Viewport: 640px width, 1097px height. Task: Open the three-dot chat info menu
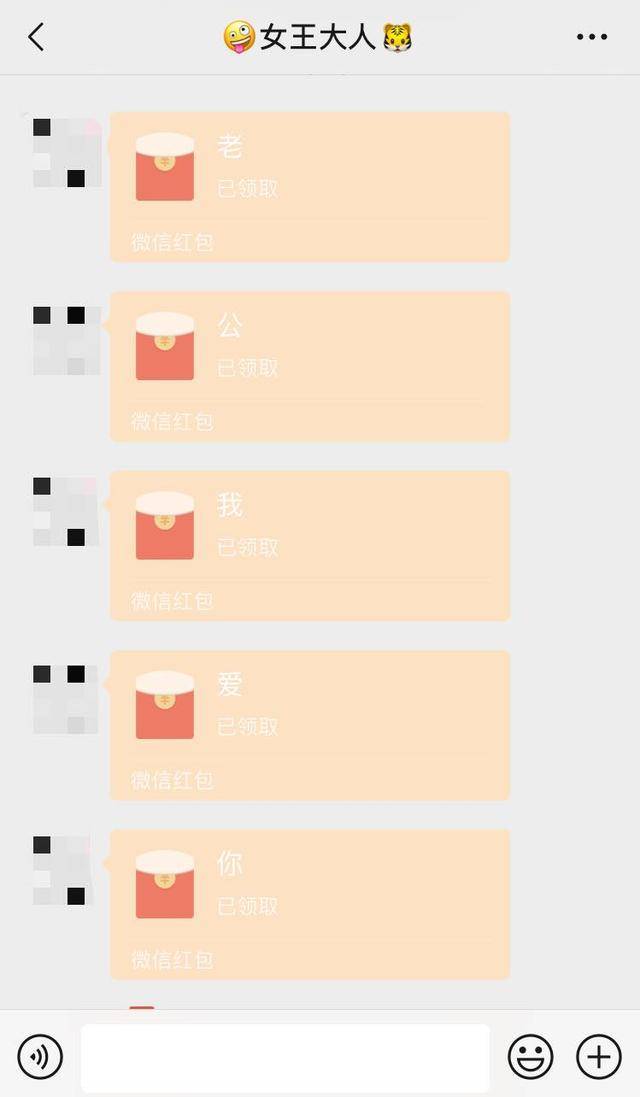592,37
